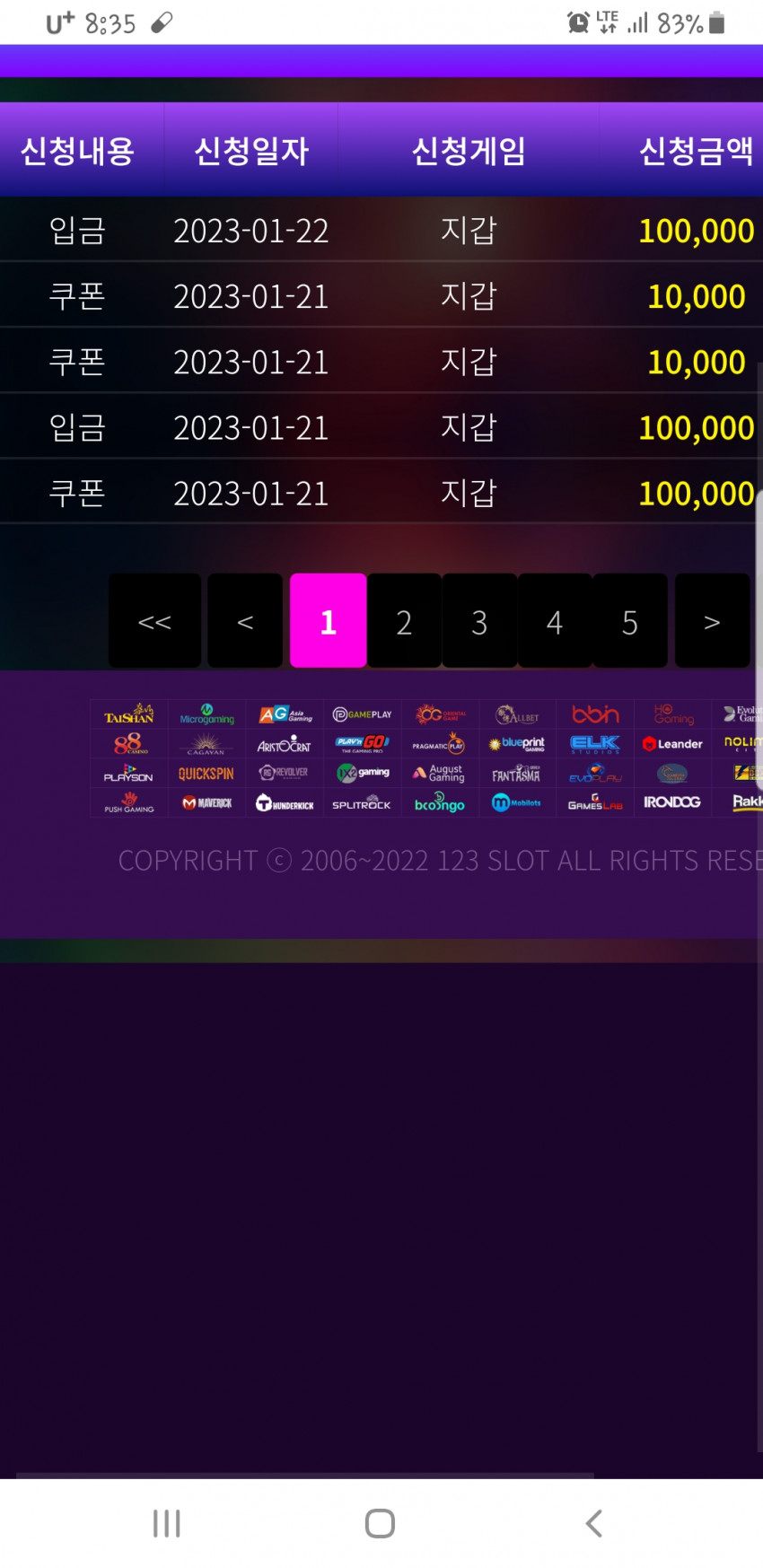Open page 5 of the history

point(629,621)
